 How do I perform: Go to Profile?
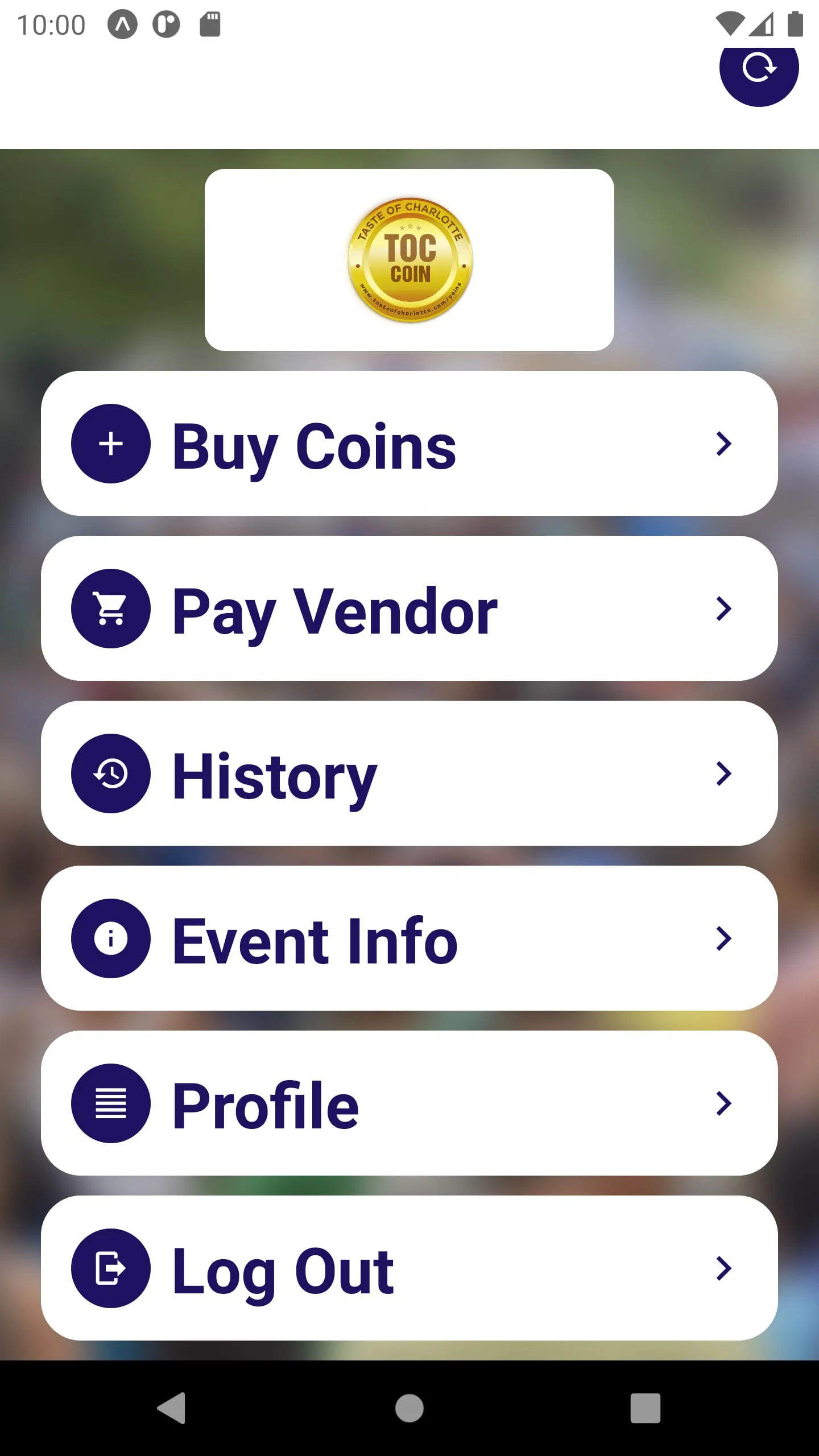409,1103
